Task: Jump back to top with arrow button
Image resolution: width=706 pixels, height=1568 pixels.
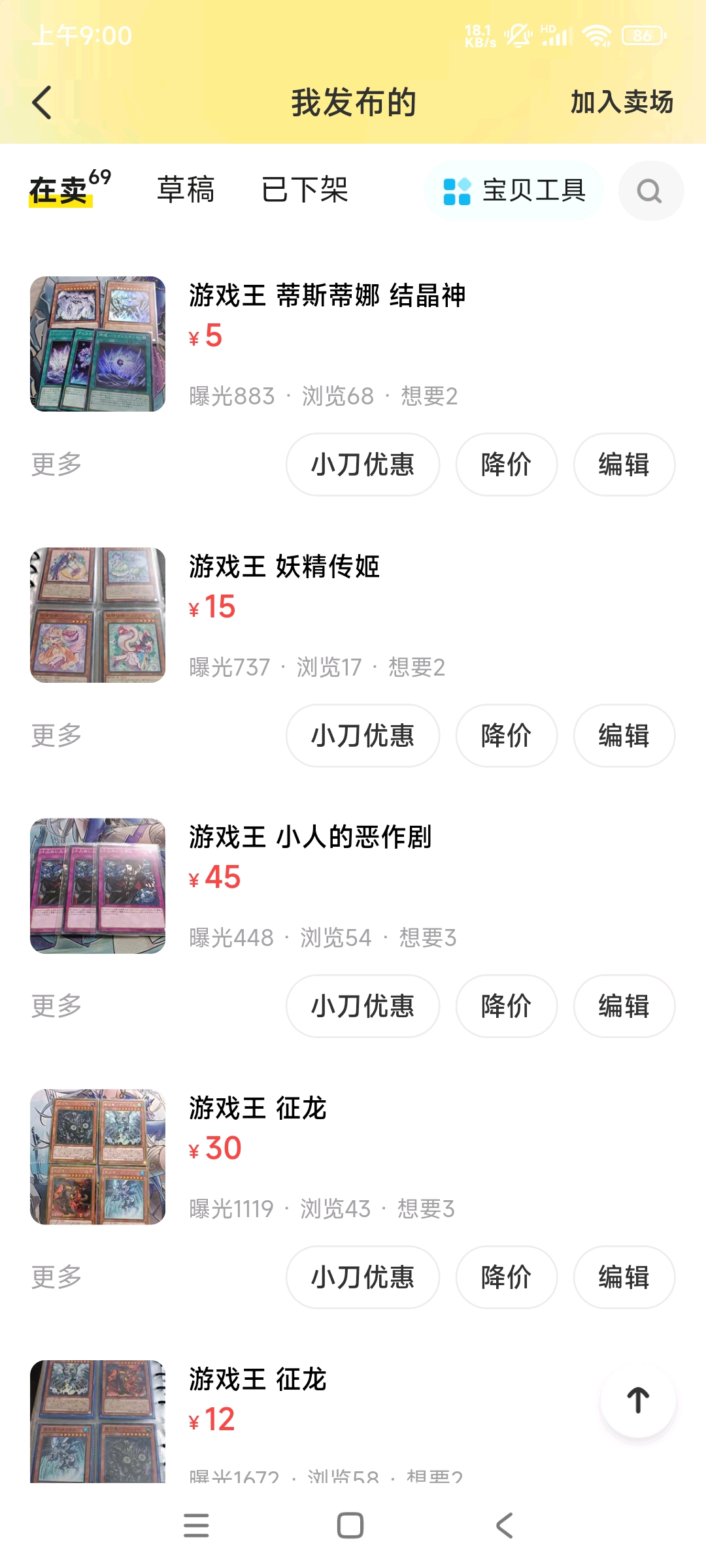Action: [x=638, y=1401]
